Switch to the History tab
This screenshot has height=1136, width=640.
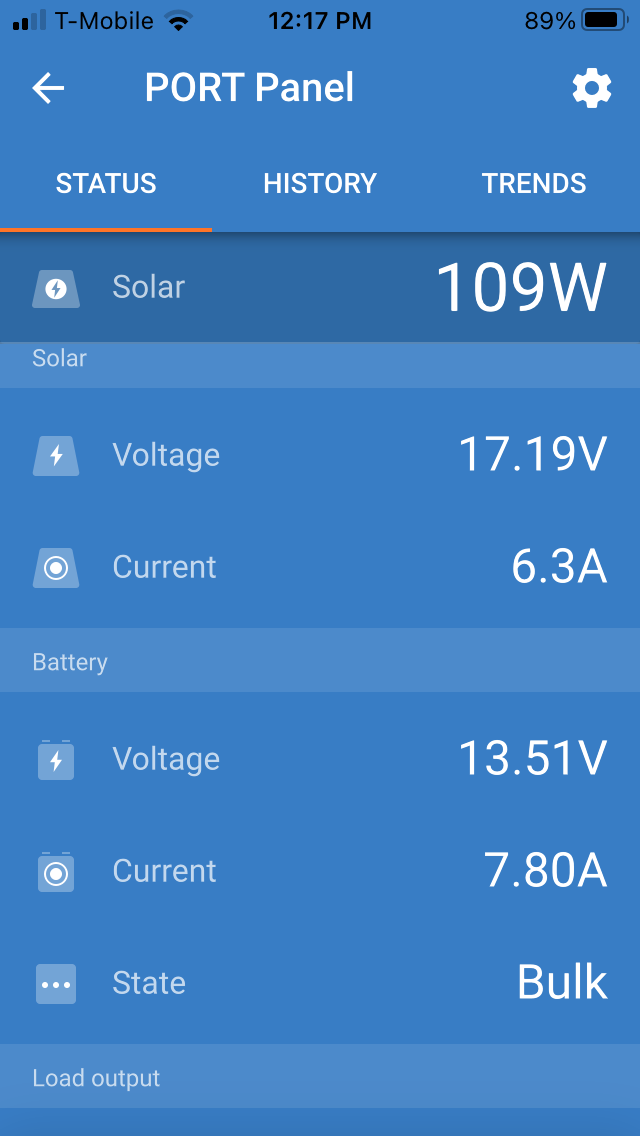(x=320, y=183)
